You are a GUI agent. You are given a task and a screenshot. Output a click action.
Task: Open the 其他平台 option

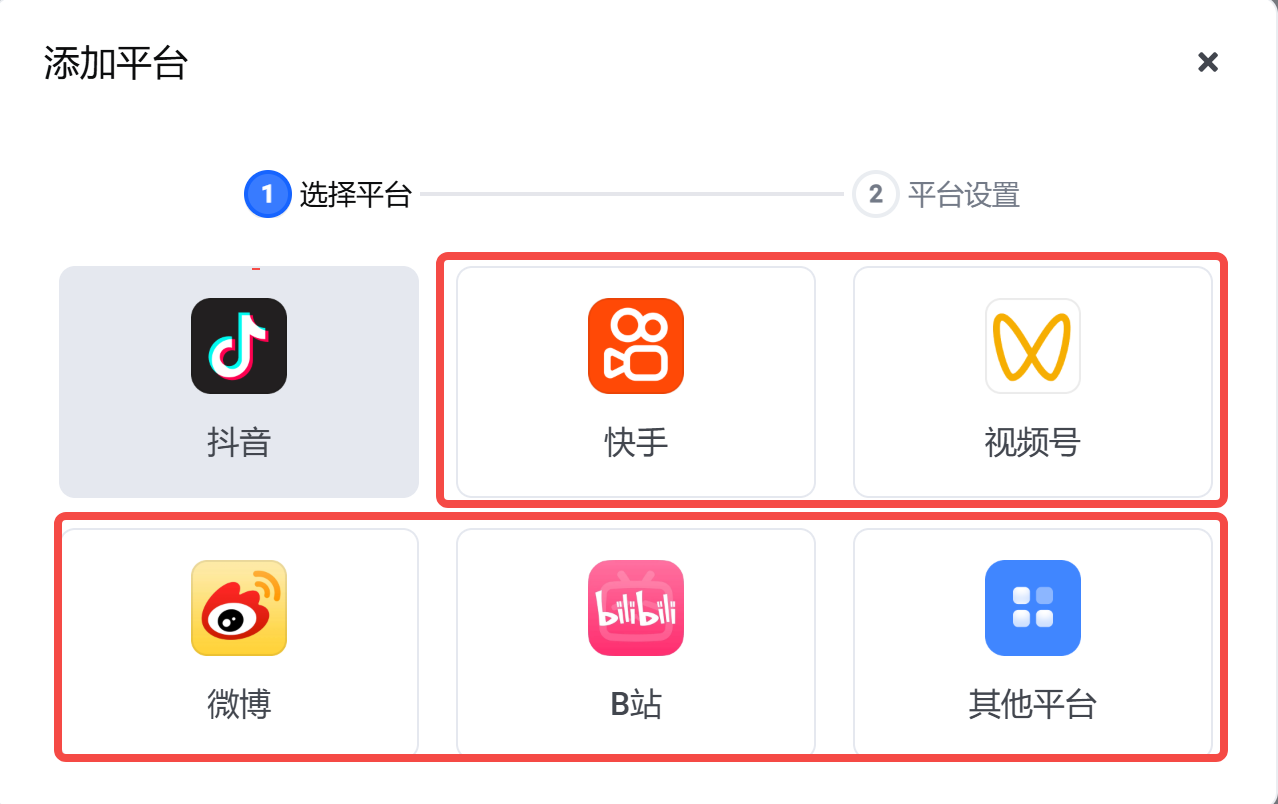tap(1033, 642)
